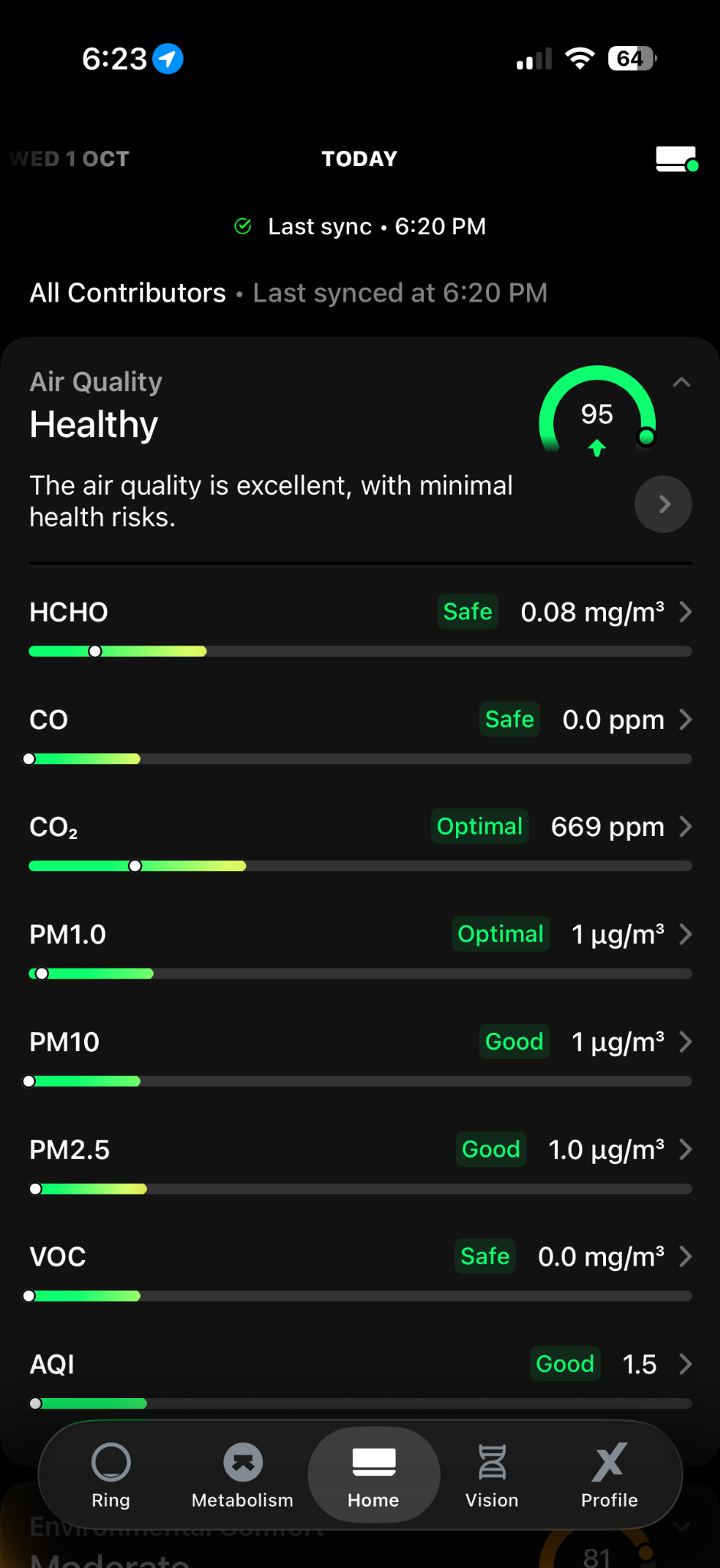Open the device status icon
Screen dimensions: 720x1568
pos(676,159)
